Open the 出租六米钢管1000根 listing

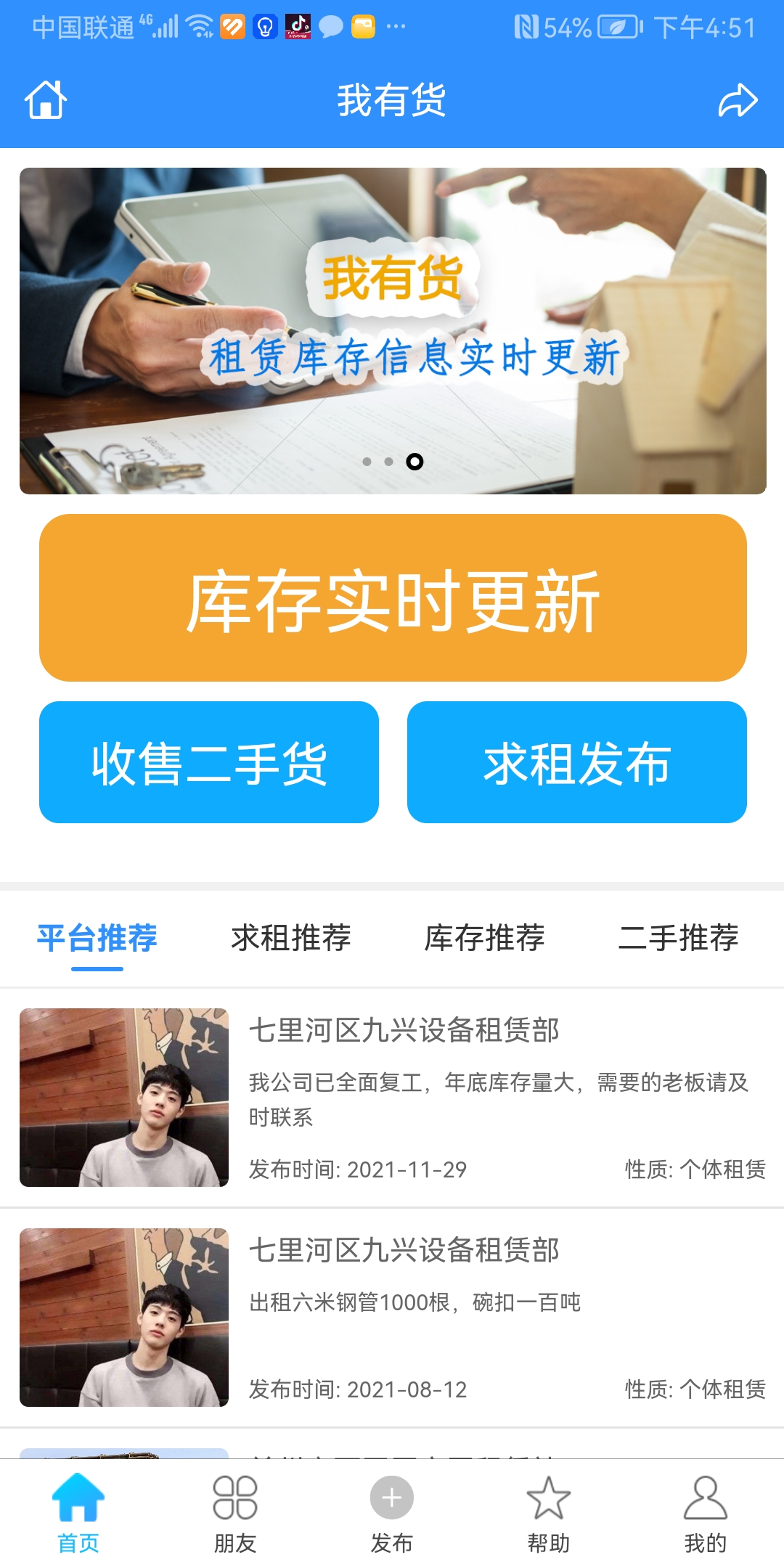tap(392, 1318)
